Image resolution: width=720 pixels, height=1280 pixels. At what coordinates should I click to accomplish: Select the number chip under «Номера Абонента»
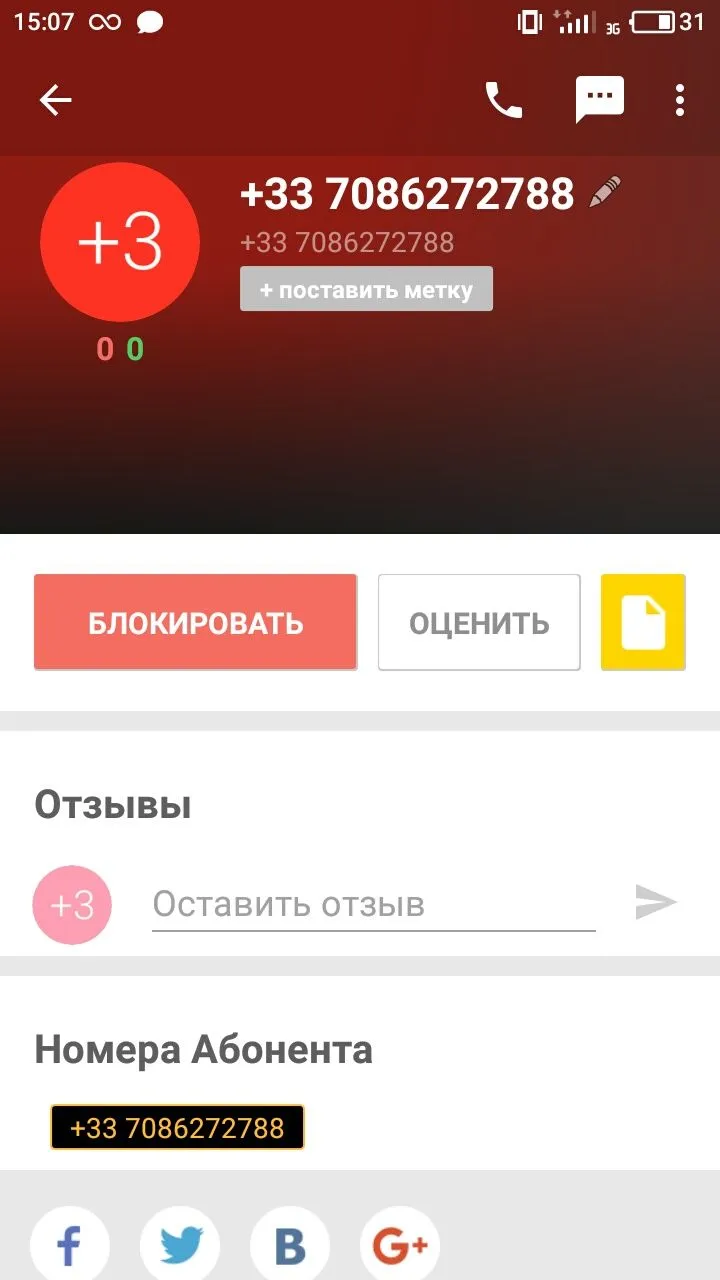(177, 1128)
